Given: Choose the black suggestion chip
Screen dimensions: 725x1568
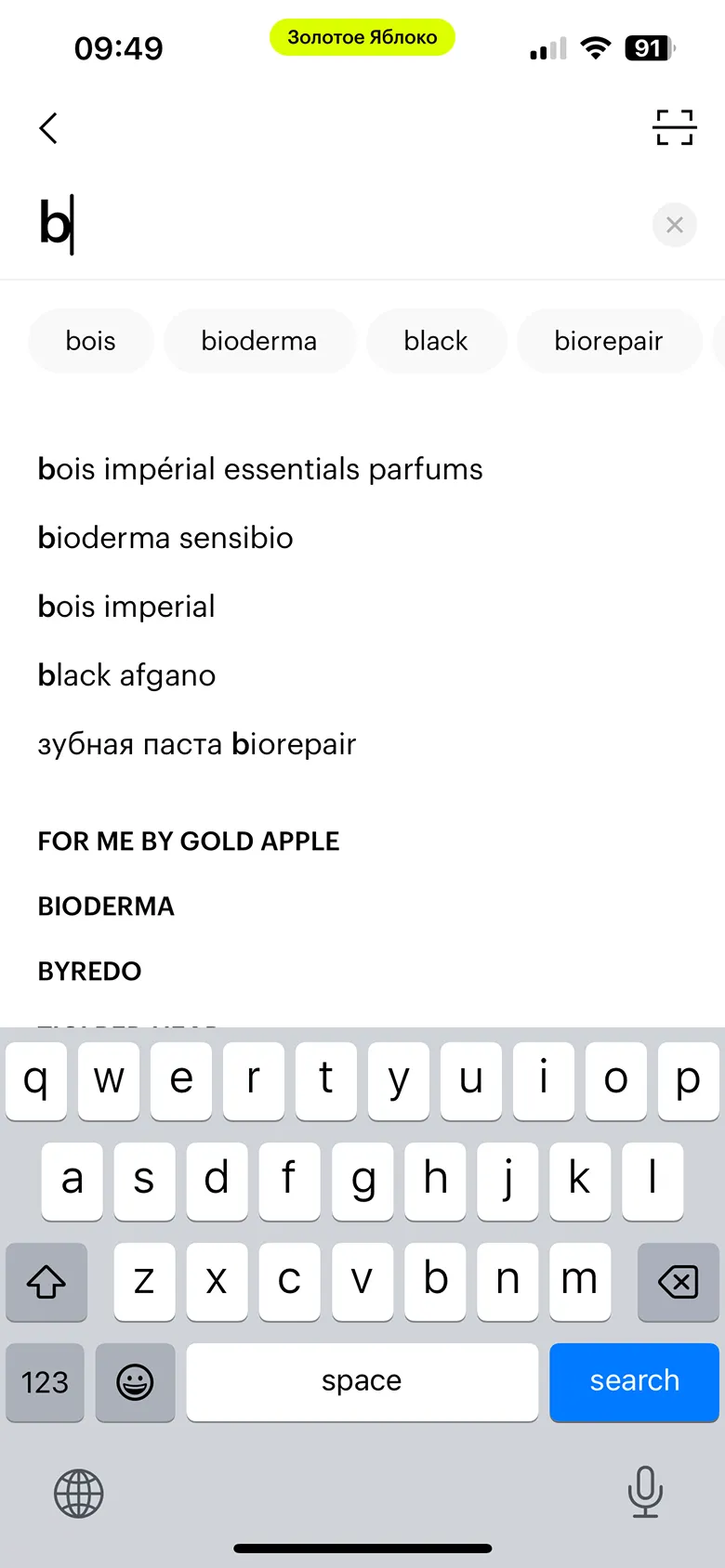Looking at the screenshot, I should click(436, 341).
